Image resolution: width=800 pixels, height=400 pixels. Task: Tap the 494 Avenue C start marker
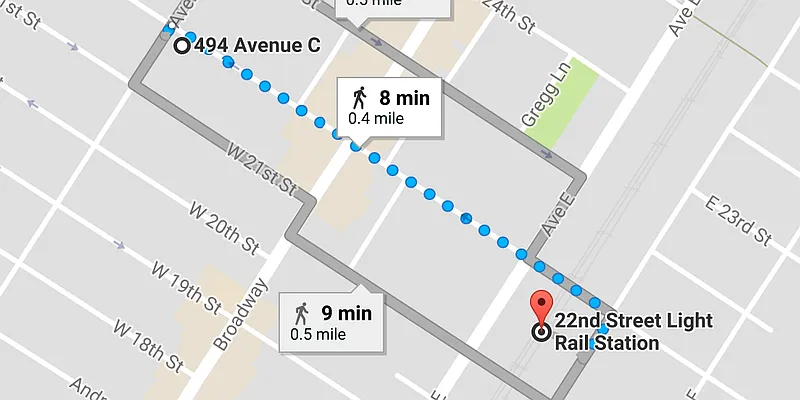182,45
